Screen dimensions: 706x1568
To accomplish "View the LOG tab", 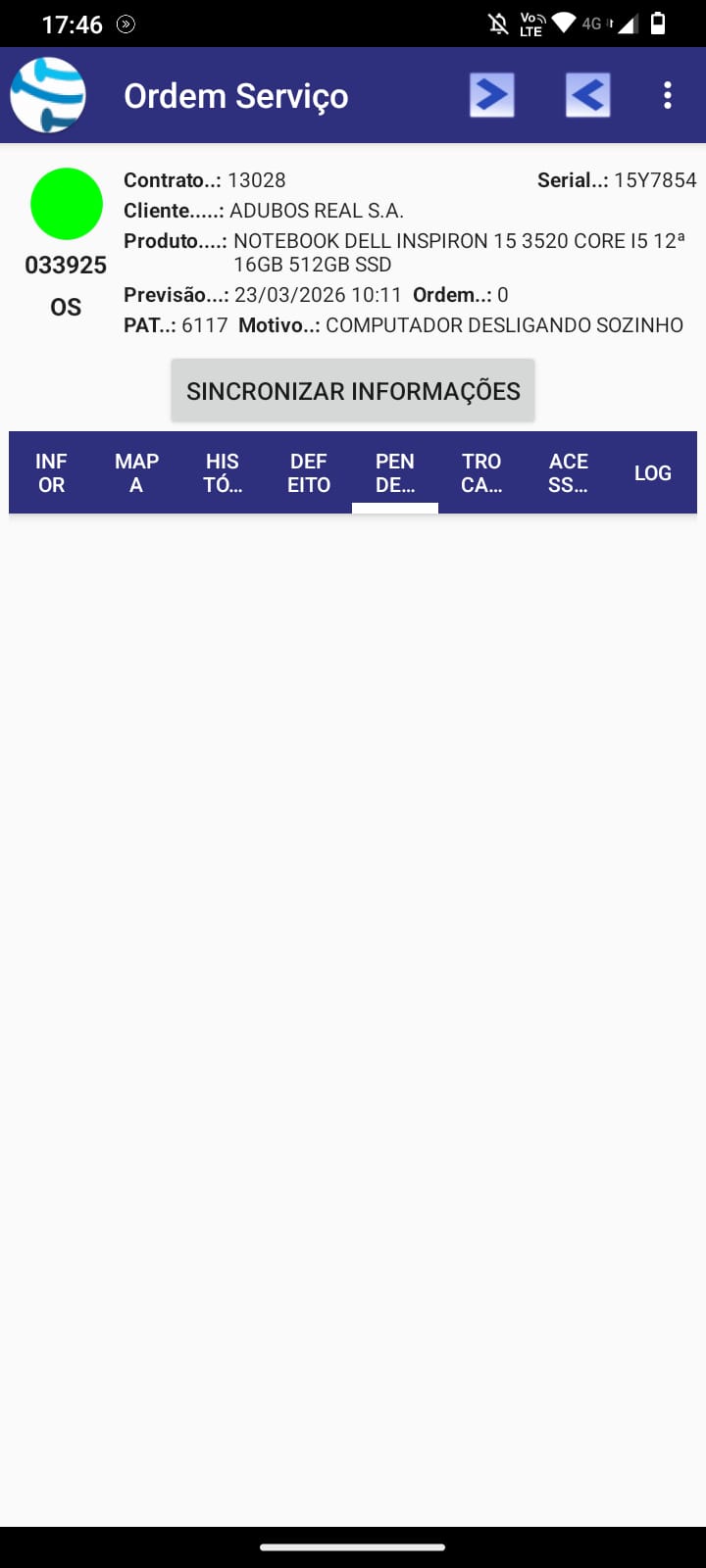I will (x=652, y=472).
